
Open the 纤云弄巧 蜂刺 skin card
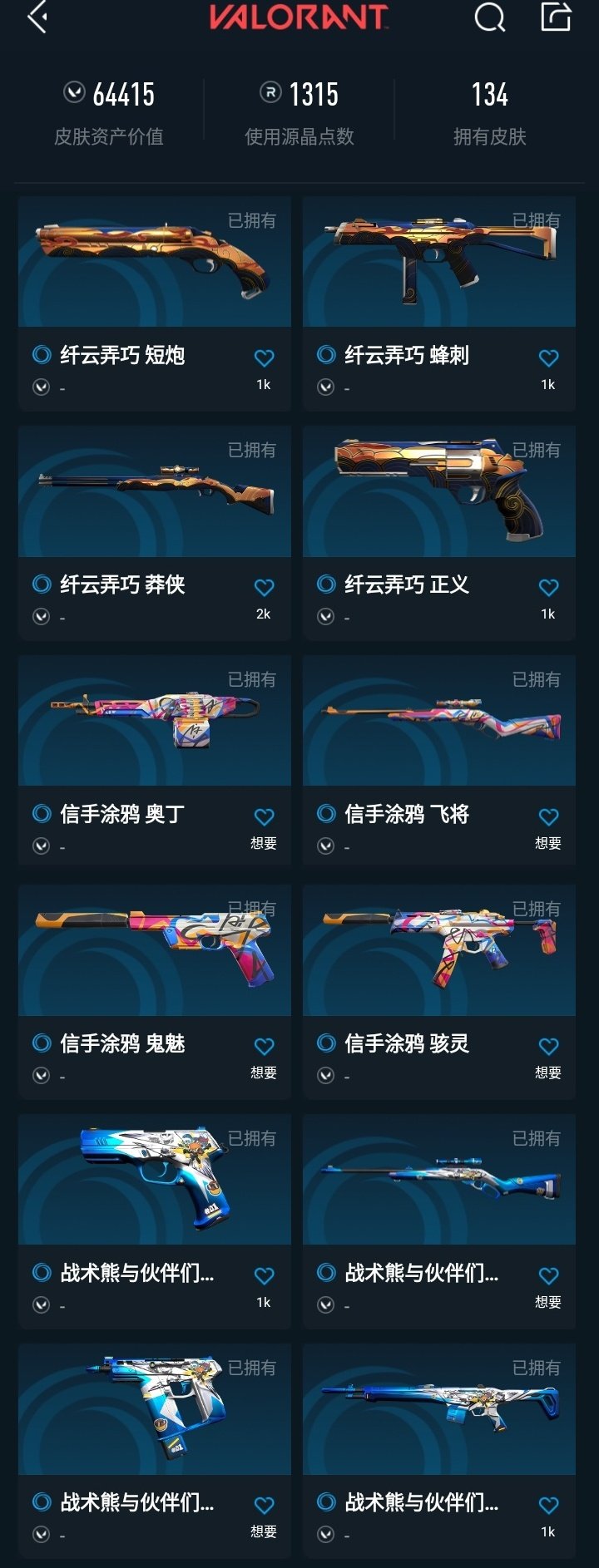point(439,263)
